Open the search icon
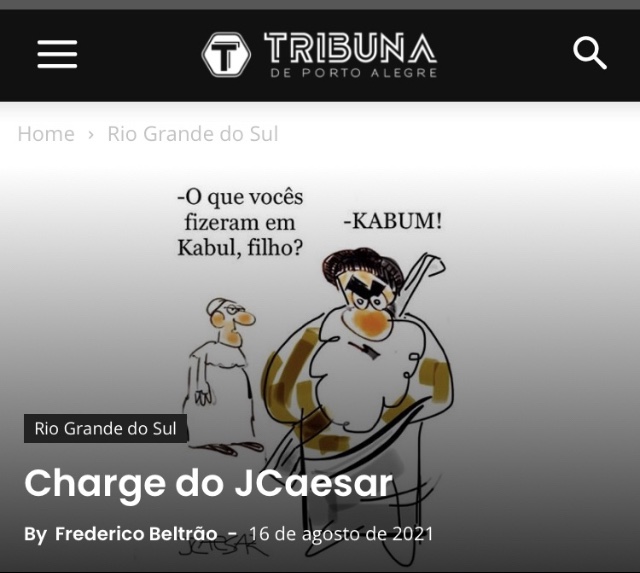 (590, 53)
